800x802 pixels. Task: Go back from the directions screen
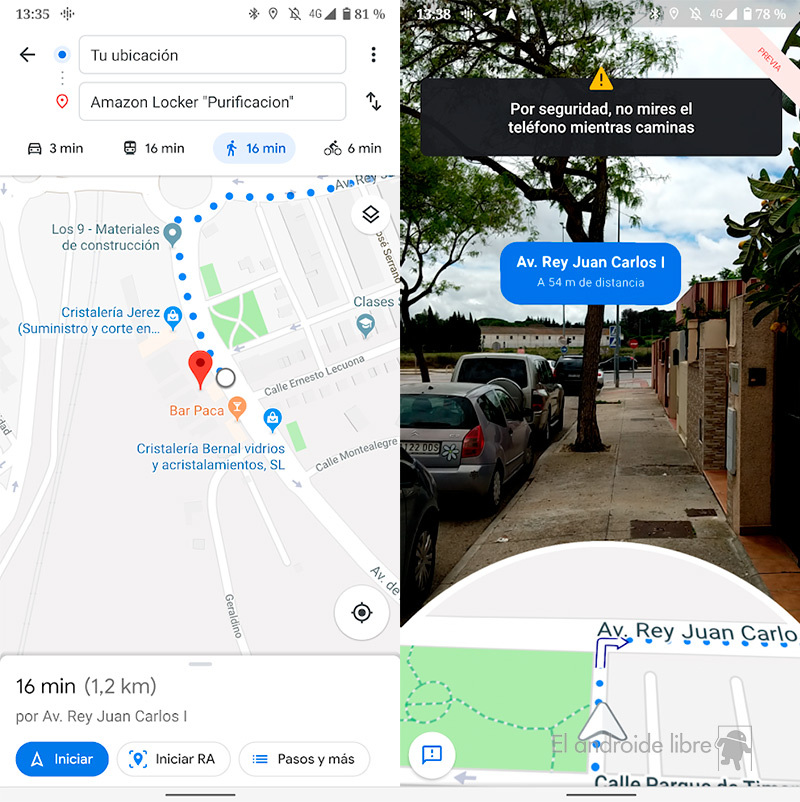(x=27, y=55)
